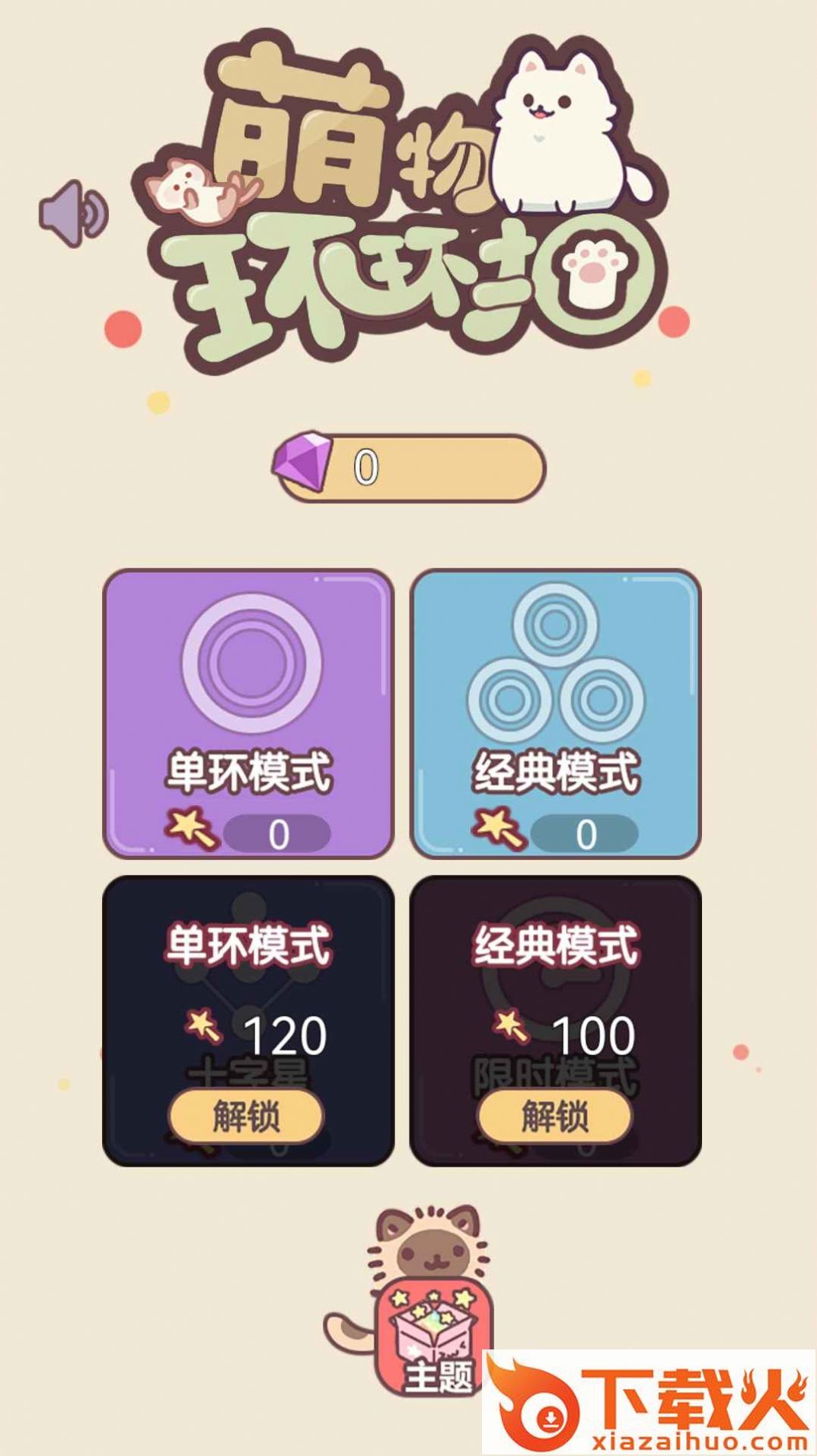The image size is (817, 1456).
Task: Start the blue 经典模式 game mode
Action: click(555, 714)
